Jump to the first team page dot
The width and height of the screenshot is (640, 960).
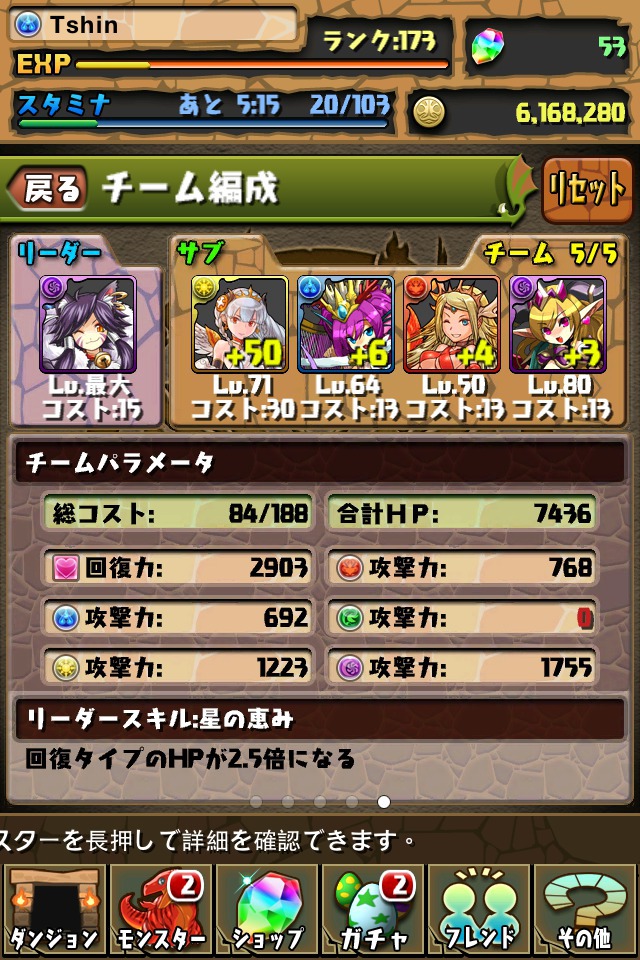(257, 802)
